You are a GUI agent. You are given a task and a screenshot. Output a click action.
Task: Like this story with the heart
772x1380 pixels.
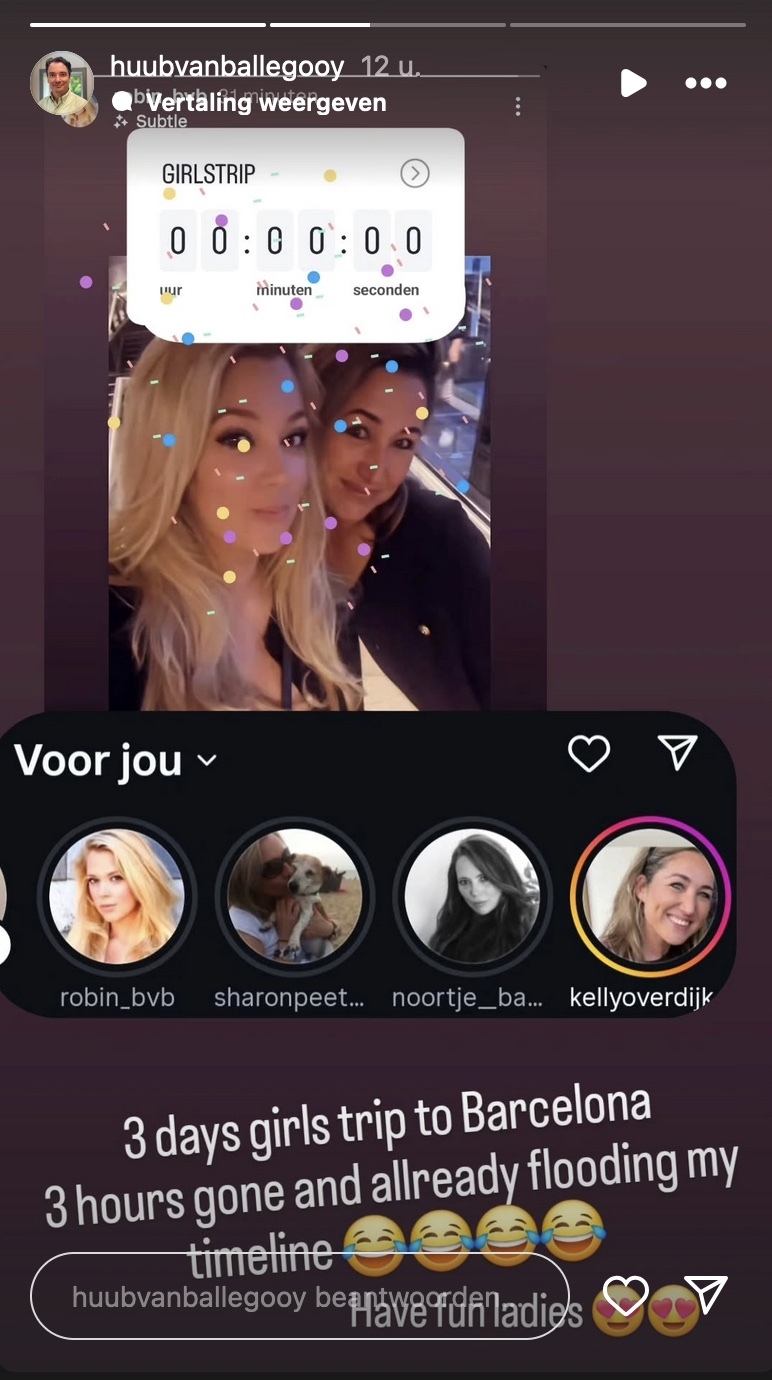point(626,1296)
